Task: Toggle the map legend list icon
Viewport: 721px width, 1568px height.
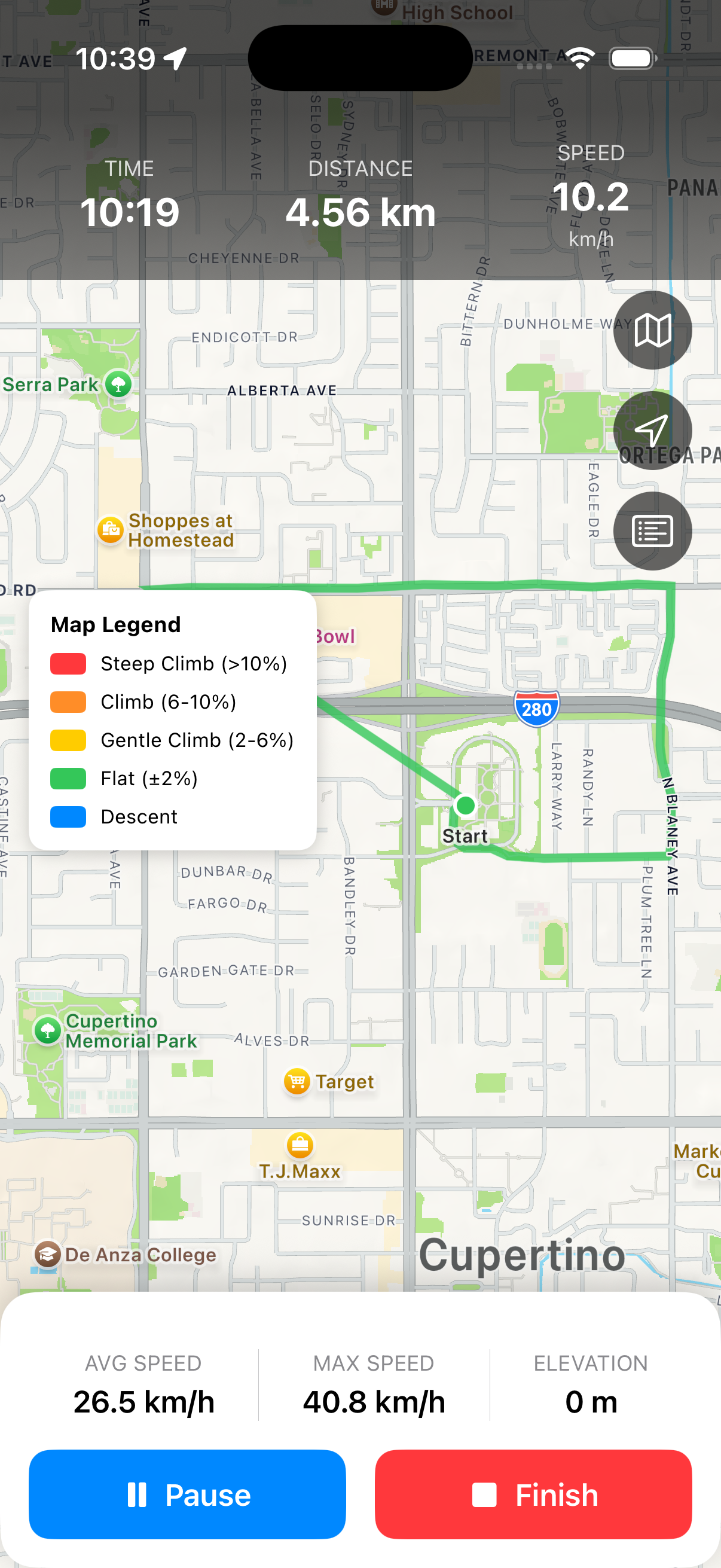Action: (x=652, y=531)
